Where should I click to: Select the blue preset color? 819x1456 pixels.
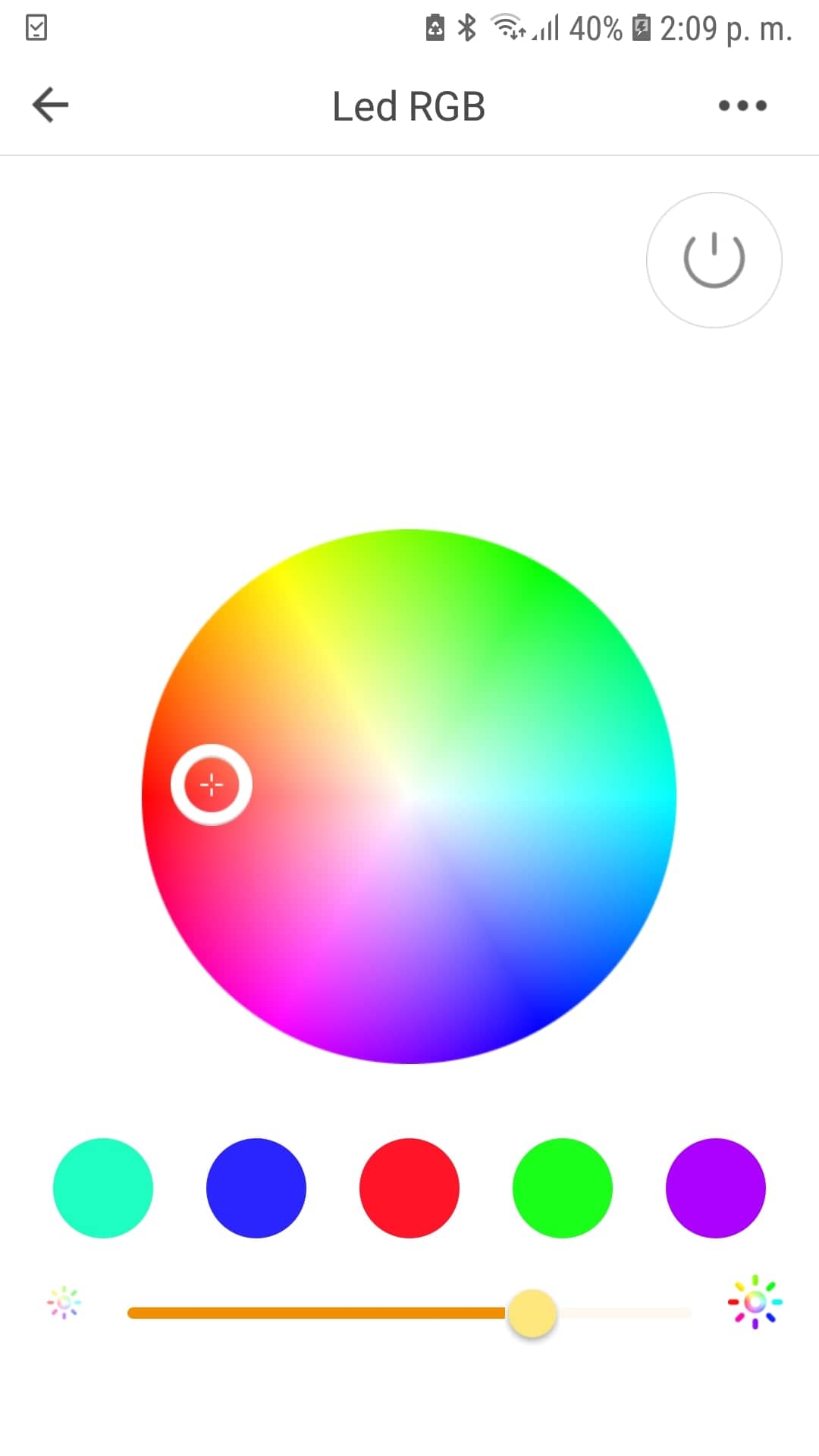coord(256,1188)
